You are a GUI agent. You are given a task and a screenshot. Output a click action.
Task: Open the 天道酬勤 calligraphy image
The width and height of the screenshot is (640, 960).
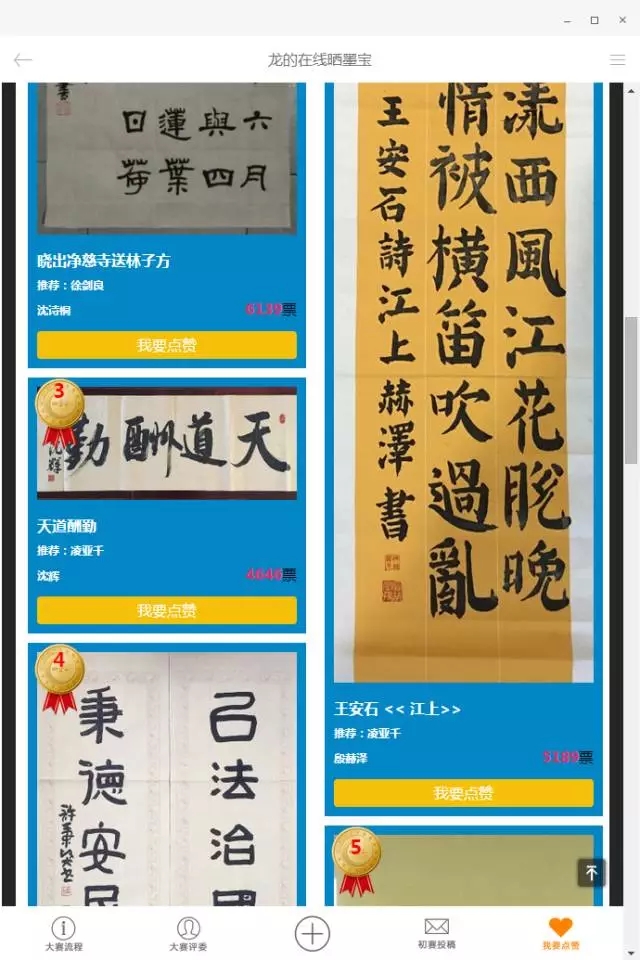tap(167, 443)
